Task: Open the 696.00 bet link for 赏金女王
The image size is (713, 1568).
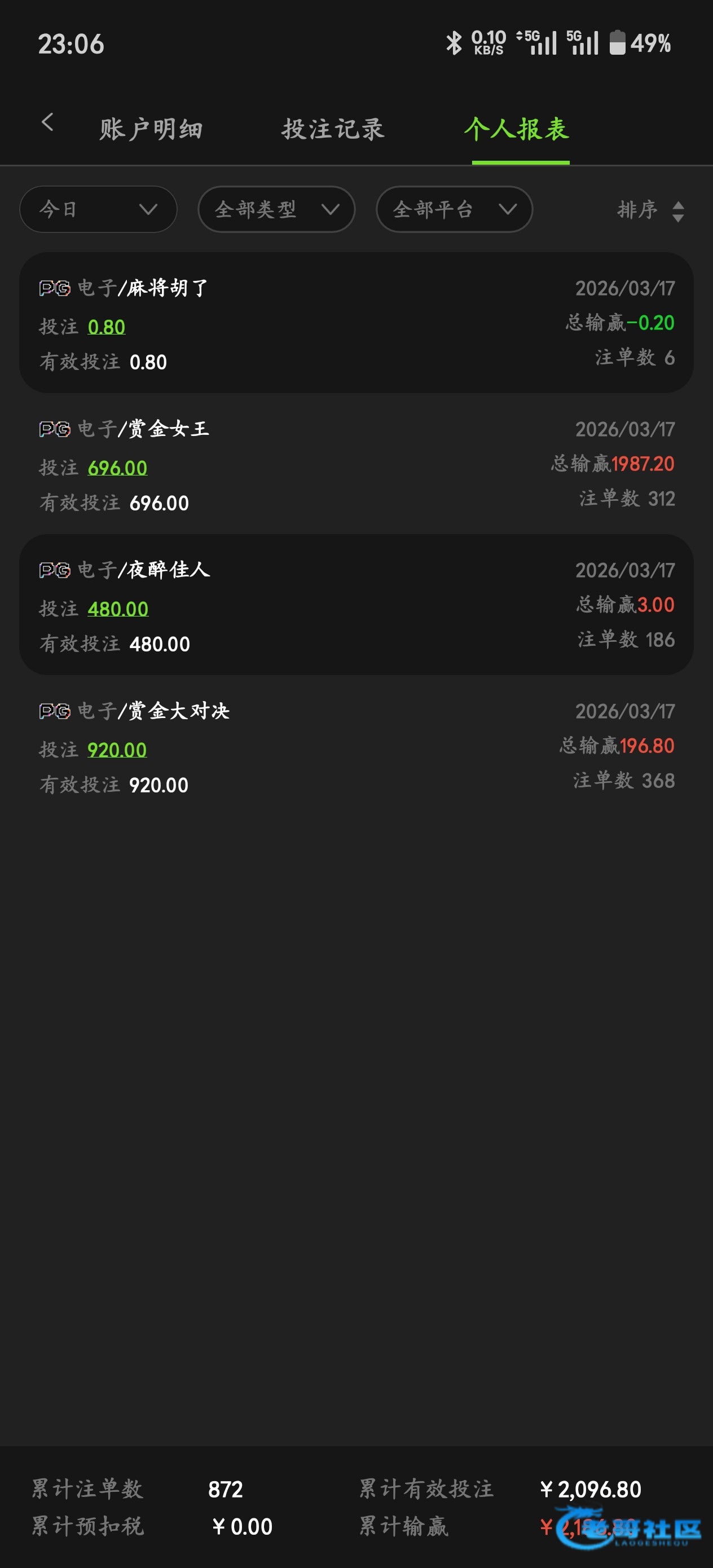Action: [117, 468]
